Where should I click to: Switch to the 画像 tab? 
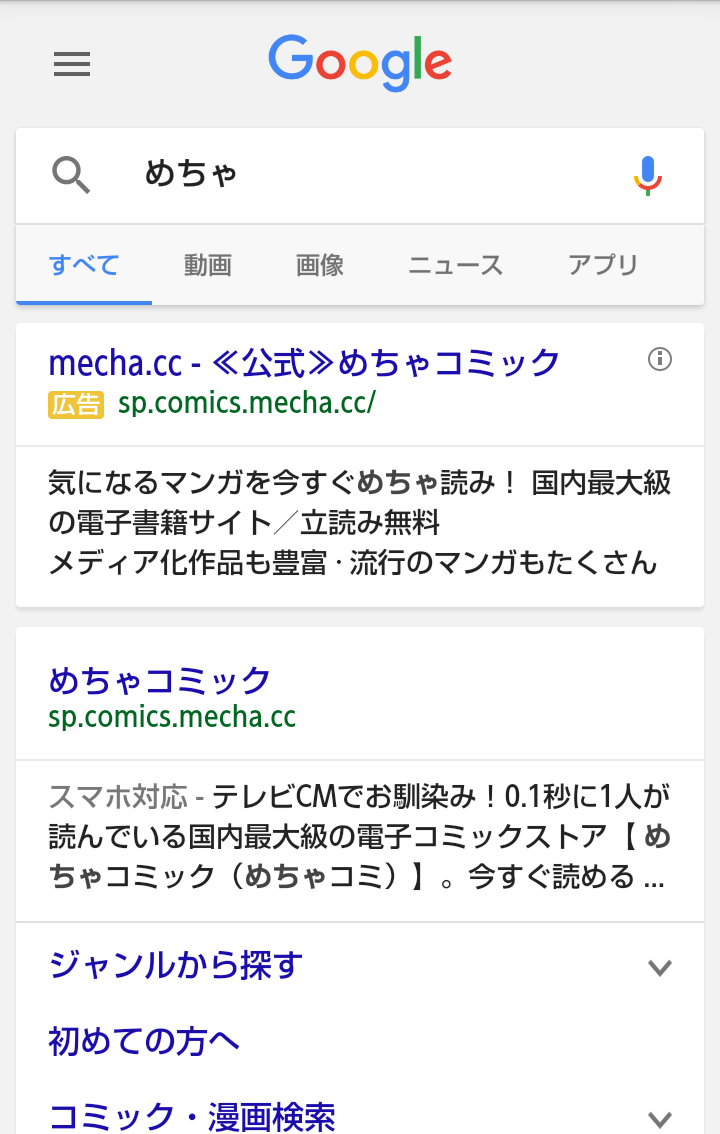[x=320, y=265]
